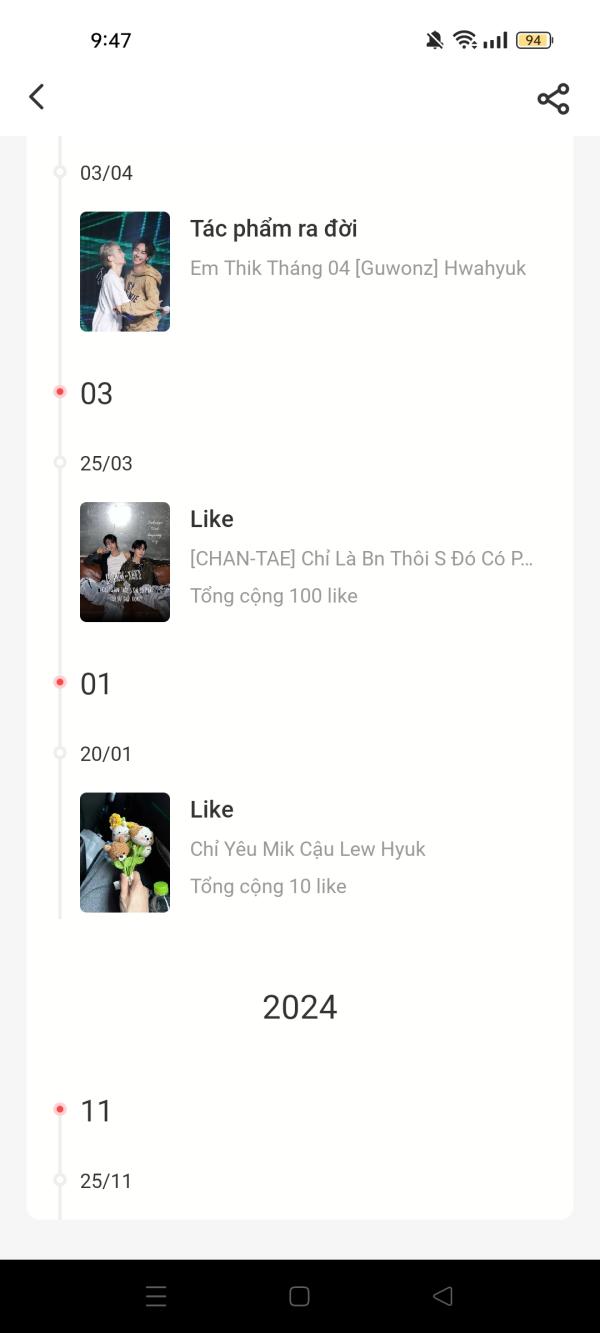The height and width of the screenshot is (1333, 600).
Task: Share this timeline page
Action: tap(553, 98)
